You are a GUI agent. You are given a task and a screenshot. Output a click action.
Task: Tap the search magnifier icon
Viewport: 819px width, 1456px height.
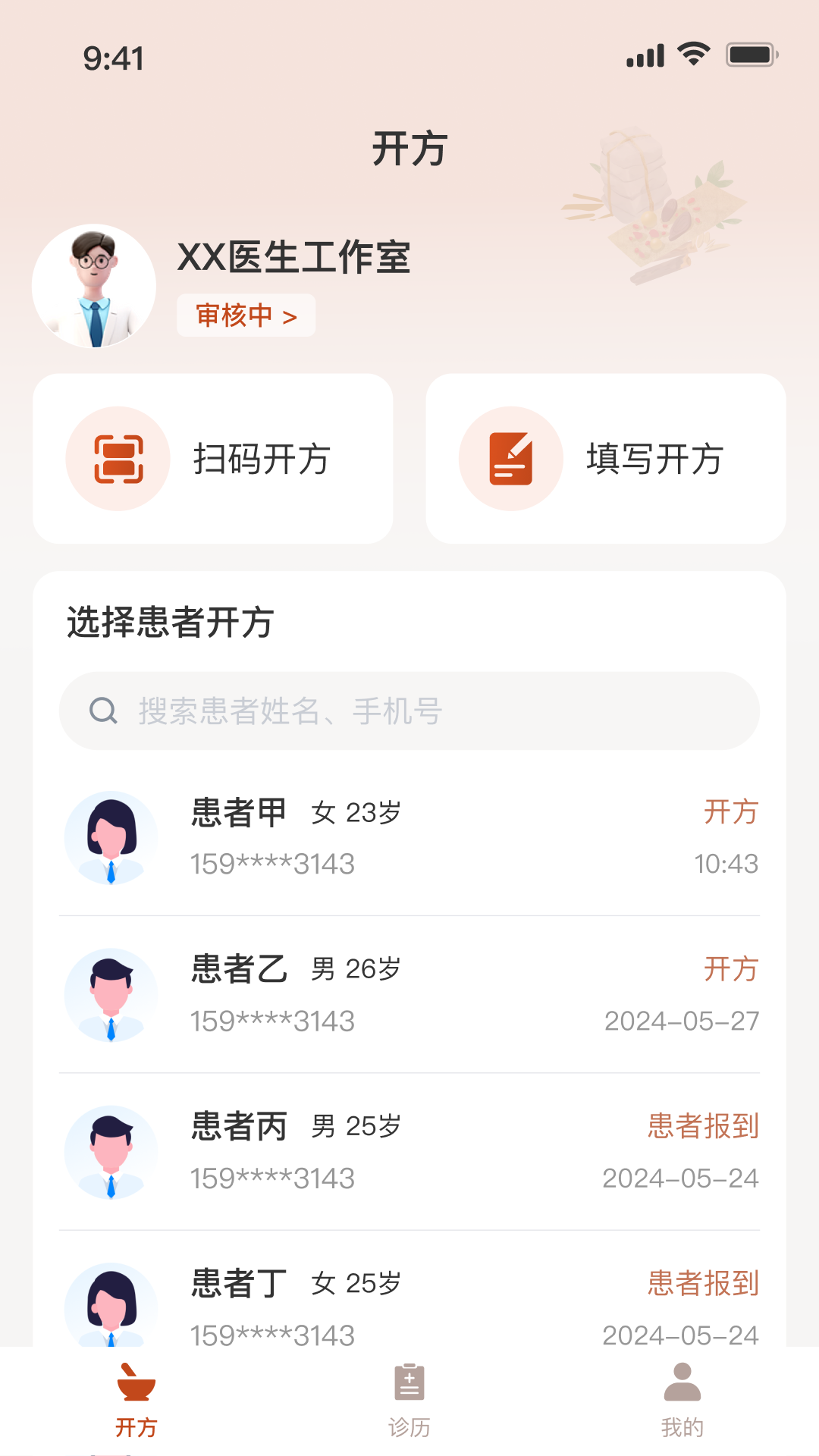click(x=103, y=711)
